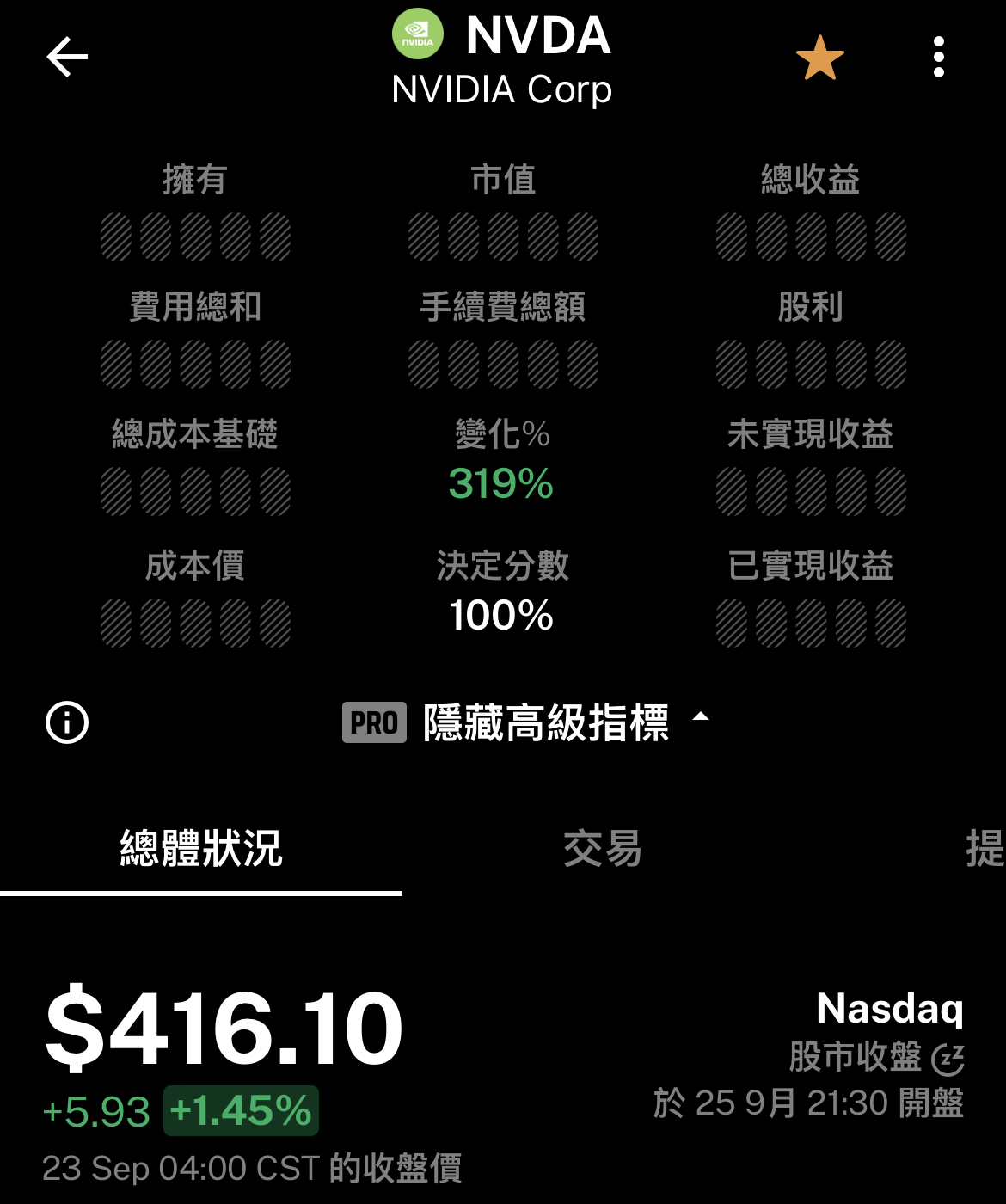Open the info icon for metrics
Screen dimensions: 1006x1204
pos(67,722)
